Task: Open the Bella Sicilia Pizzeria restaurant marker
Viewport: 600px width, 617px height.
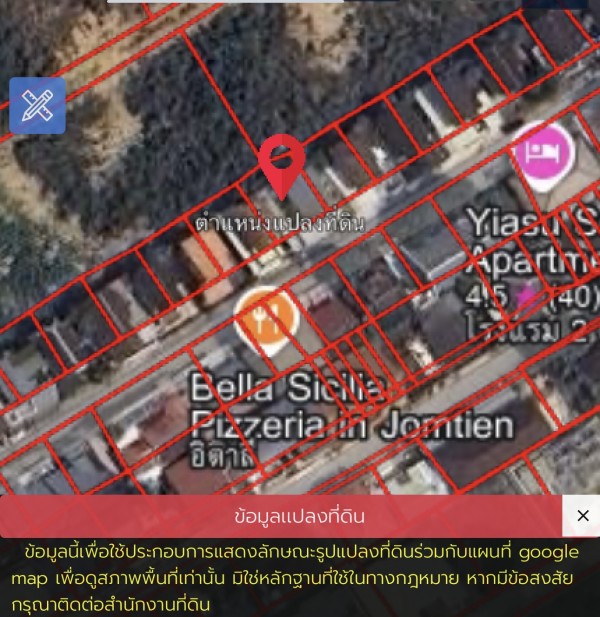Action: 266,316
